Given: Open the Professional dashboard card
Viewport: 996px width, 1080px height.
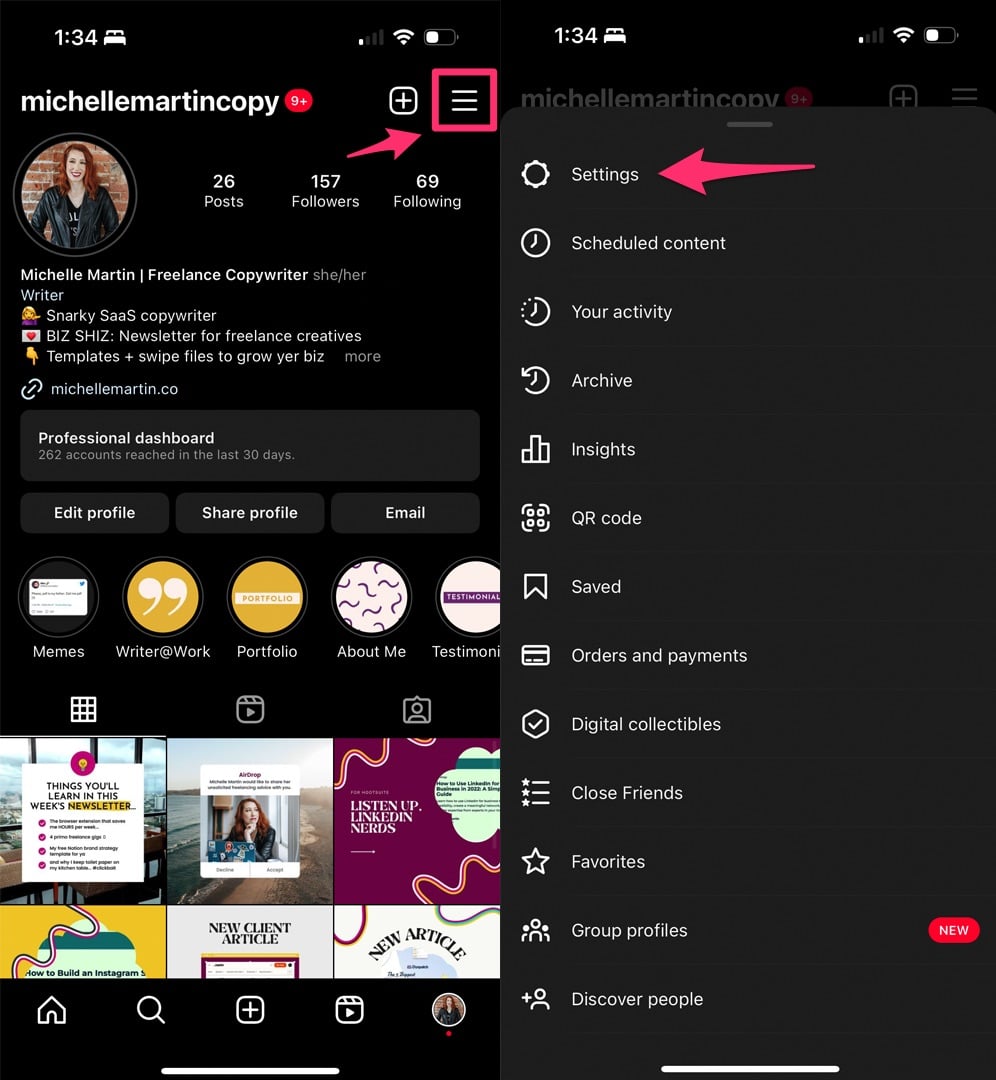Looking at the screenshot, I should coord(250,446).
